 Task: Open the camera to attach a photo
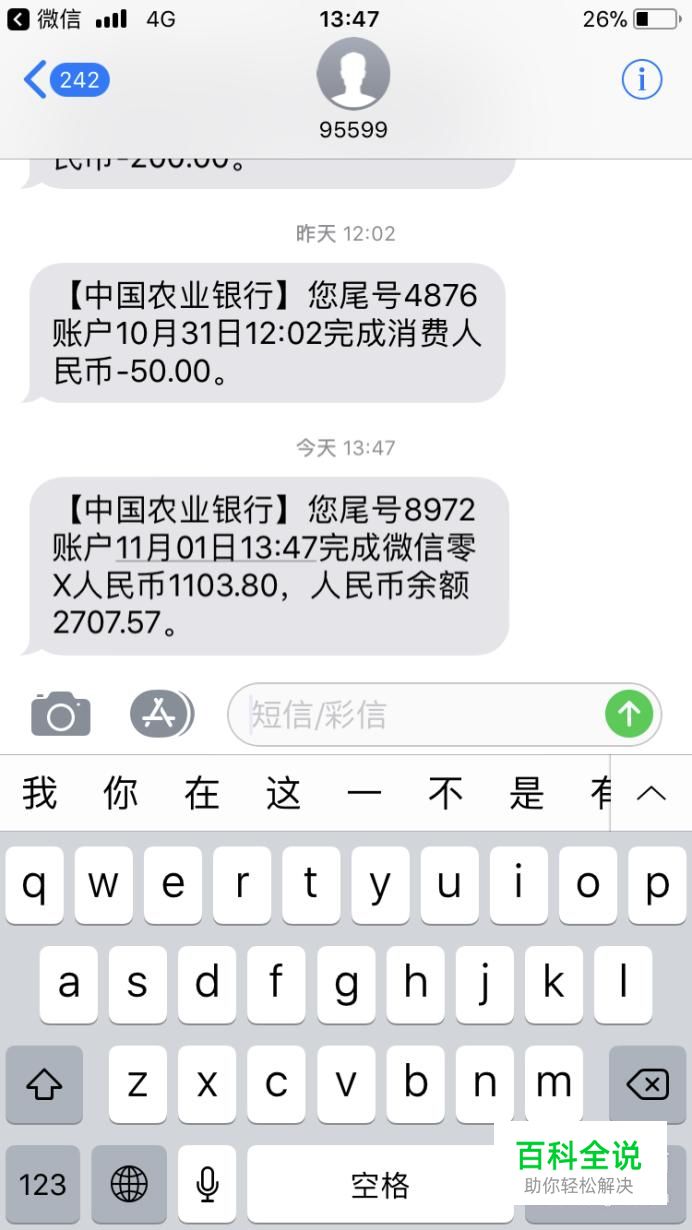(61, 714)
